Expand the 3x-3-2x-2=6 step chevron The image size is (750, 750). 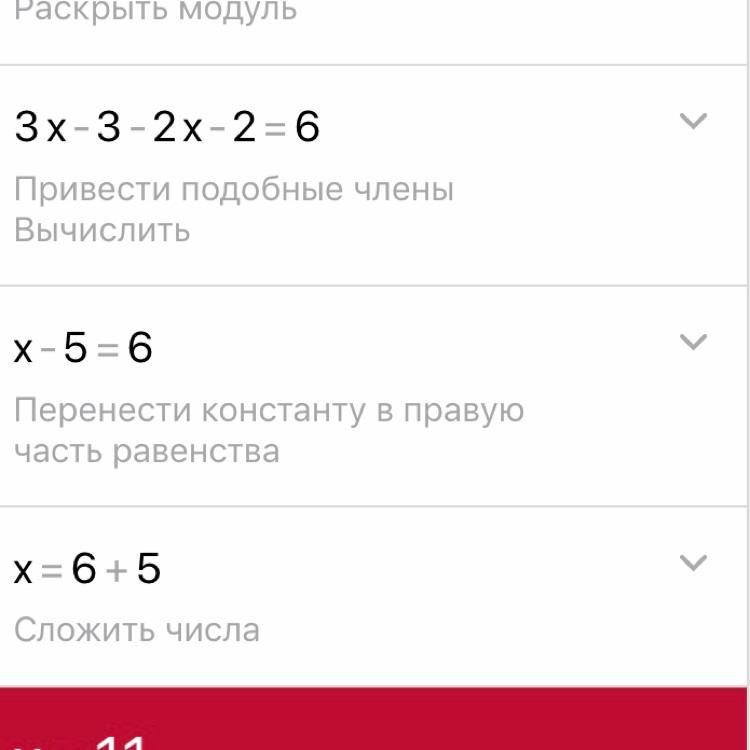tap(693, 121)
